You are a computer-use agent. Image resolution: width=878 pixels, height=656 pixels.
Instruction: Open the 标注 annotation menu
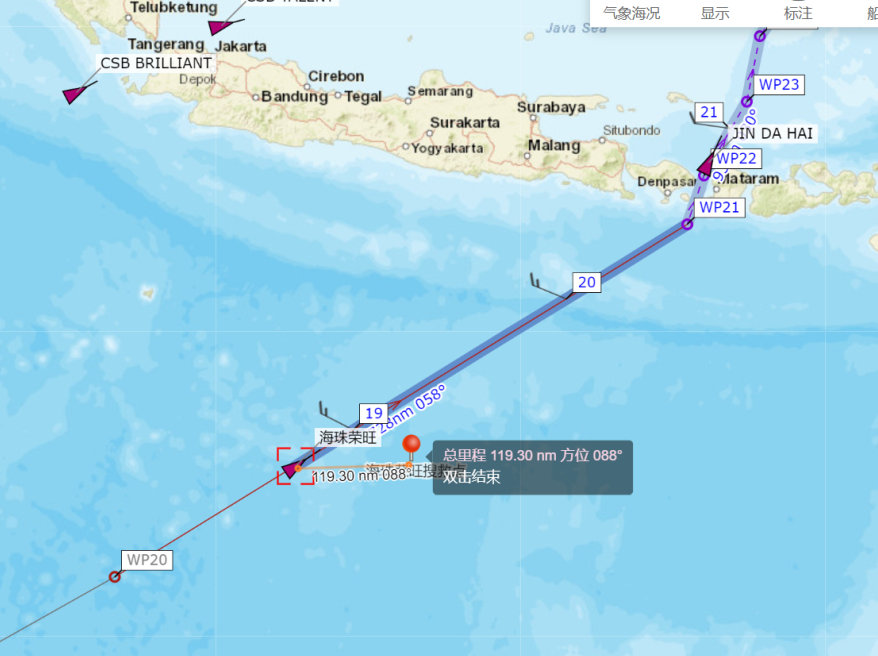coord(798,13)
